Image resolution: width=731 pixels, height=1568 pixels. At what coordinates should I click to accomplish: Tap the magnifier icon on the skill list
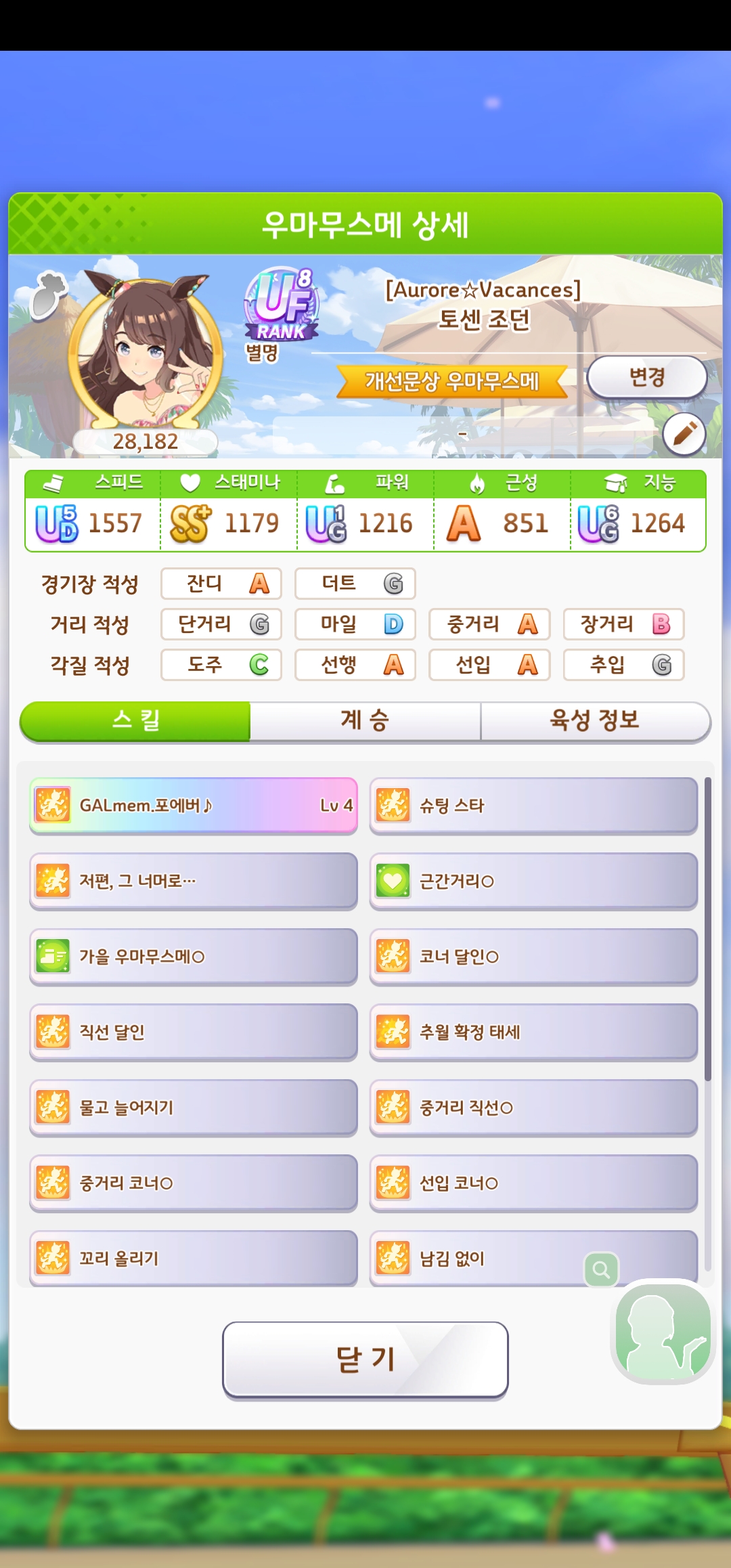pyautogui.click(x=601, y=1269)
